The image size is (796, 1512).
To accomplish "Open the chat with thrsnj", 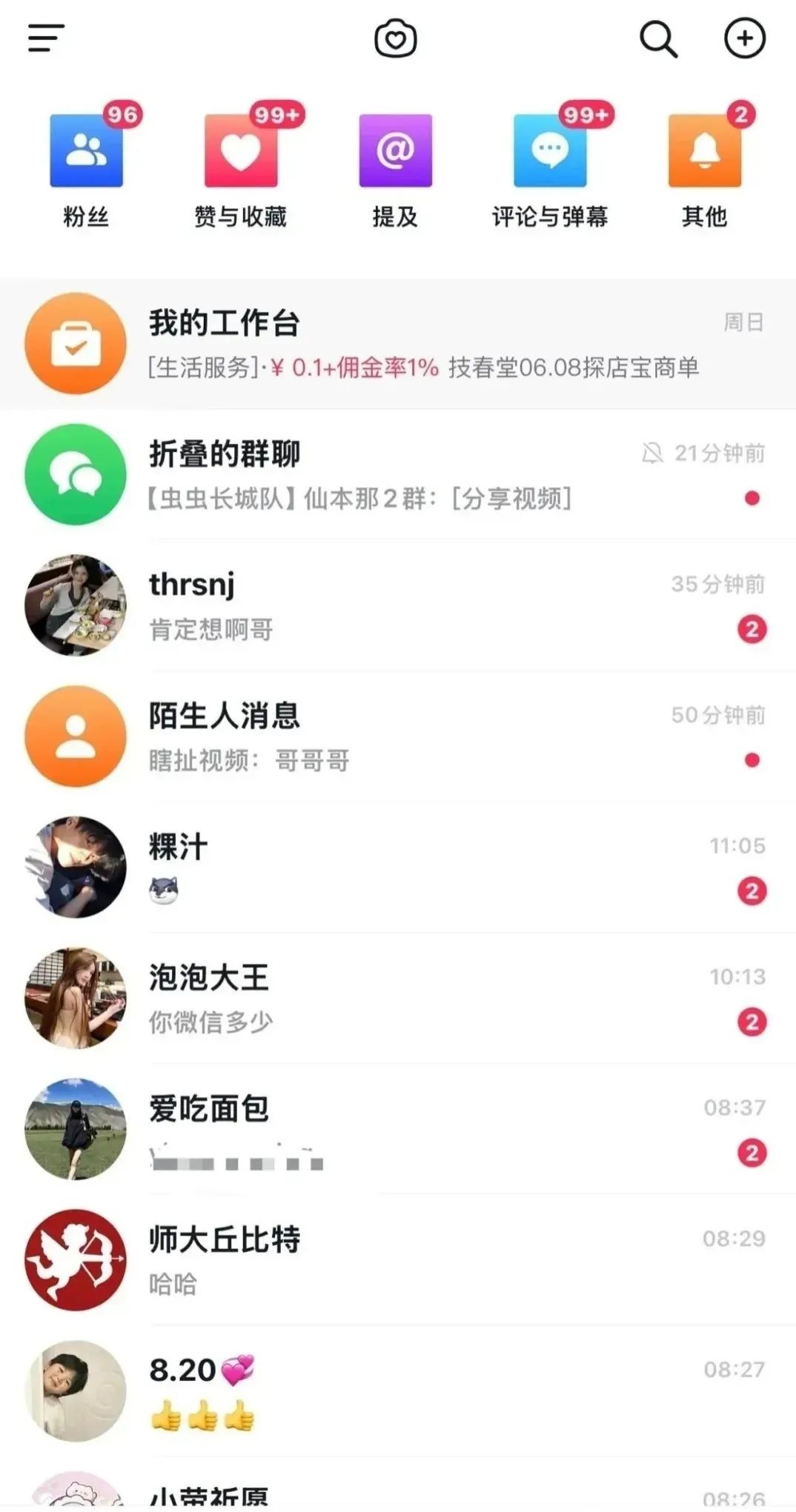I will click(x=398, y=605).
